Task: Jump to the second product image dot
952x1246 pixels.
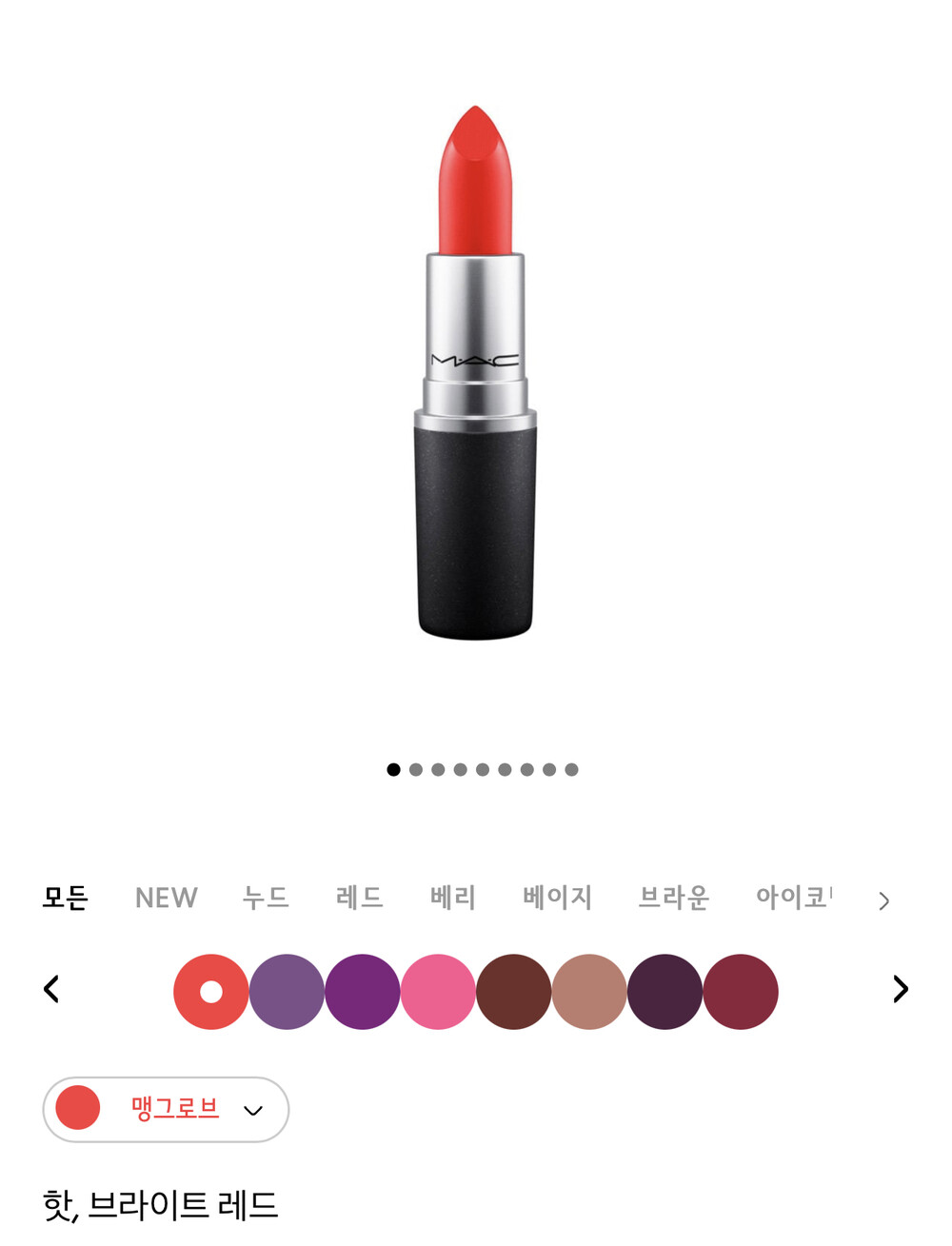Action: click(416, 770)
